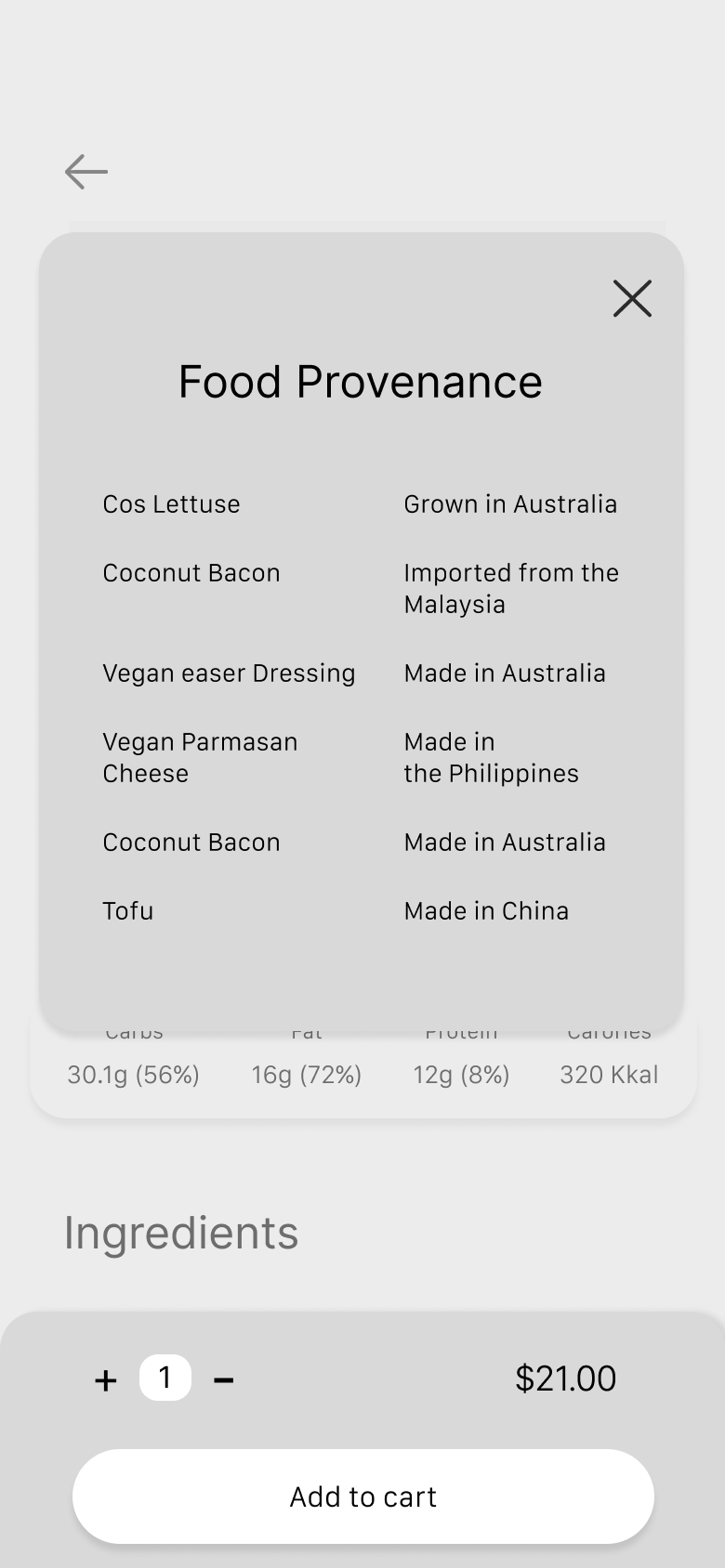This screenshot has width=725, height=1568.
Task: Go back using the arrow icon
Action: [x=86, y=172]
